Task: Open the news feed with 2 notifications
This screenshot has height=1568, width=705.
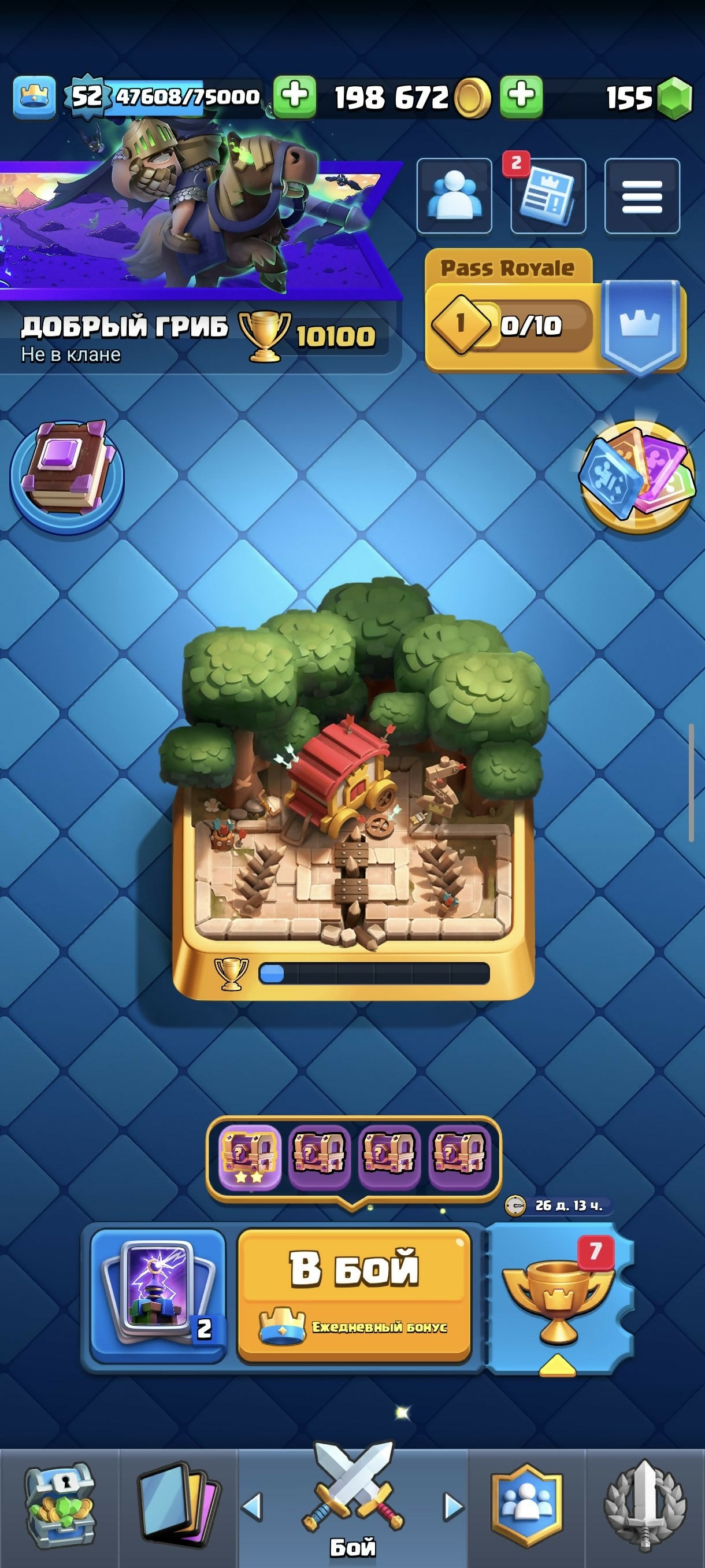Action: point(547,195)
